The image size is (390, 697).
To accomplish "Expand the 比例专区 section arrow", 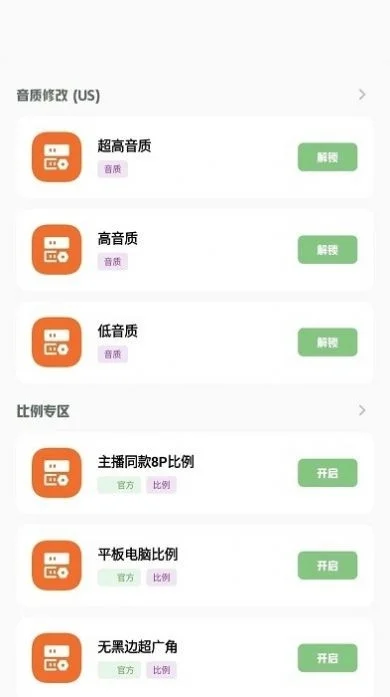I will point(362,410).
